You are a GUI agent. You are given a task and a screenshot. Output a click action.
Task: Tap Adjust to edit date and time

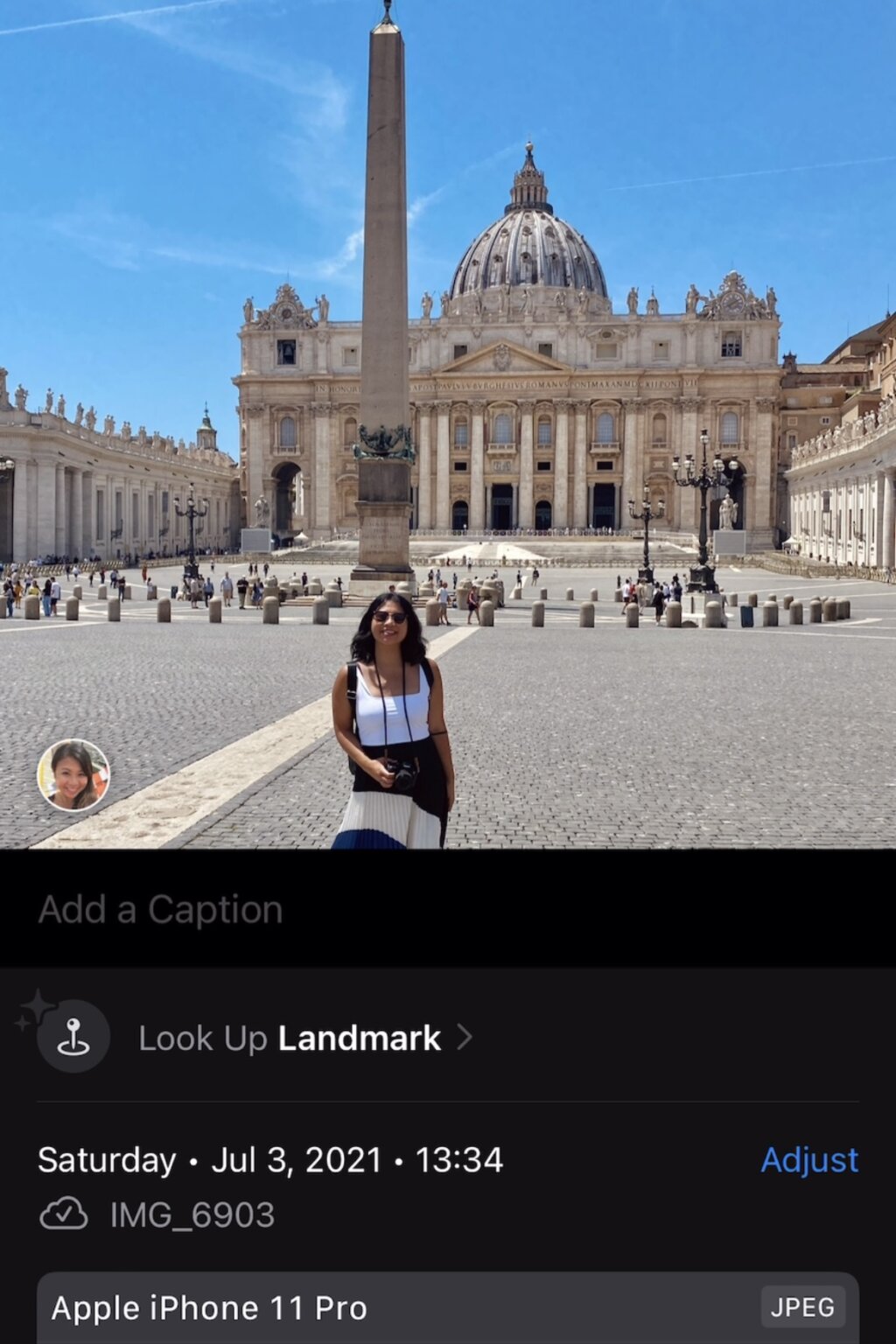(808, 1160)
